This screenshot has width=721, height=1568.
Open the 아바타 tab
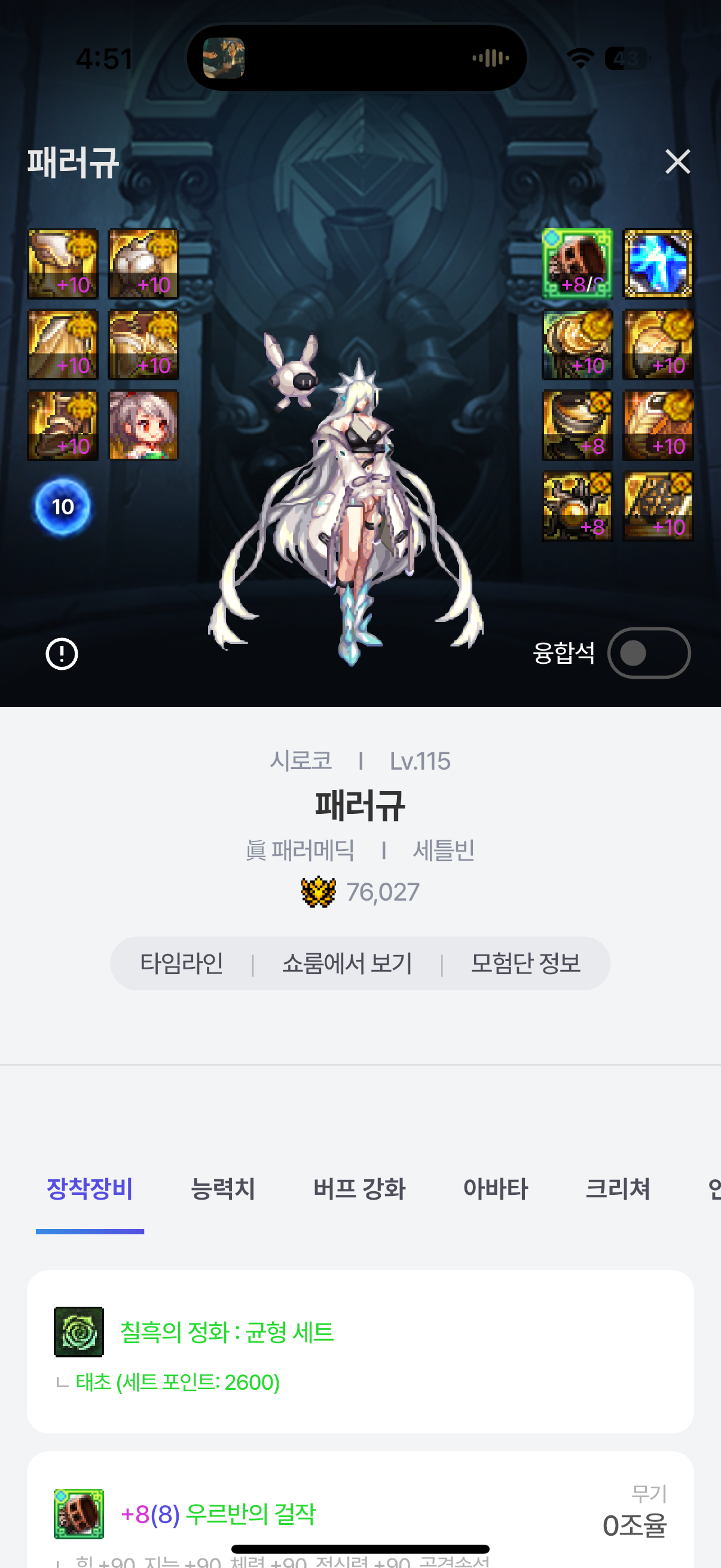pyautogui.click(x=495, y=1189)
